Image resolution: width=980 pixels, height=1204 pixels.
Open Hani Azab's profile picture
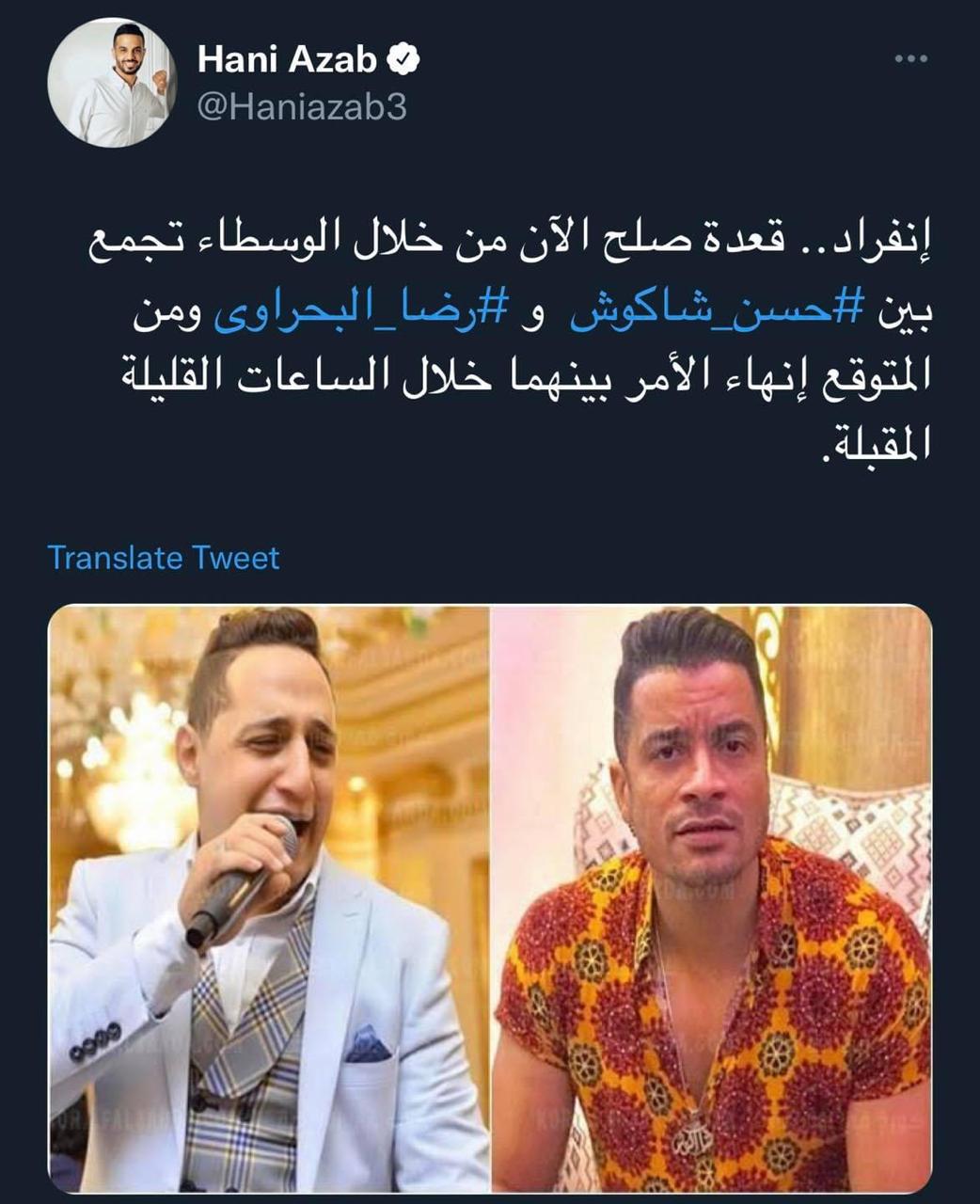pyautogui.click(x=111, y=83)
